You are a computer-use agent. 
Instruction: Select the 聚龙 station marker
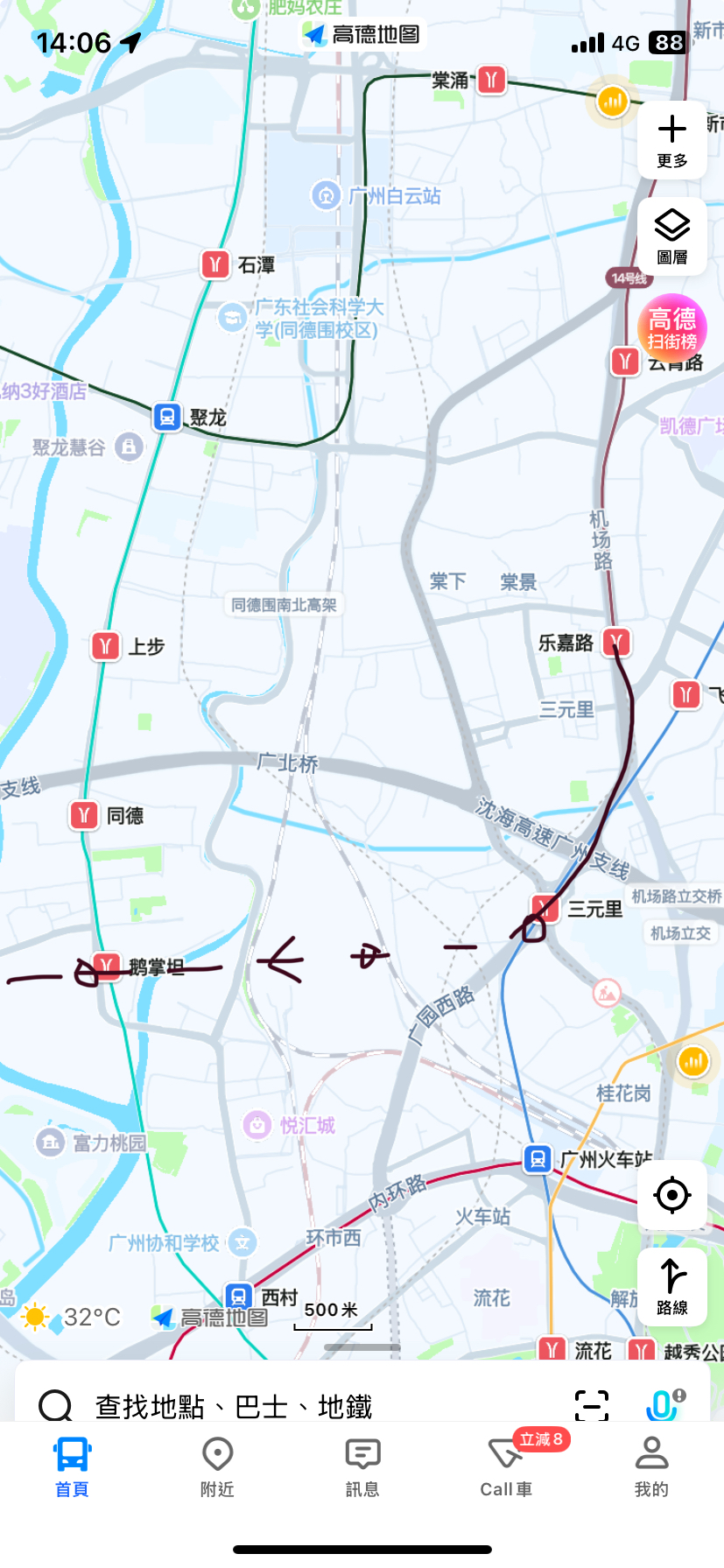(x=167, y=417)
